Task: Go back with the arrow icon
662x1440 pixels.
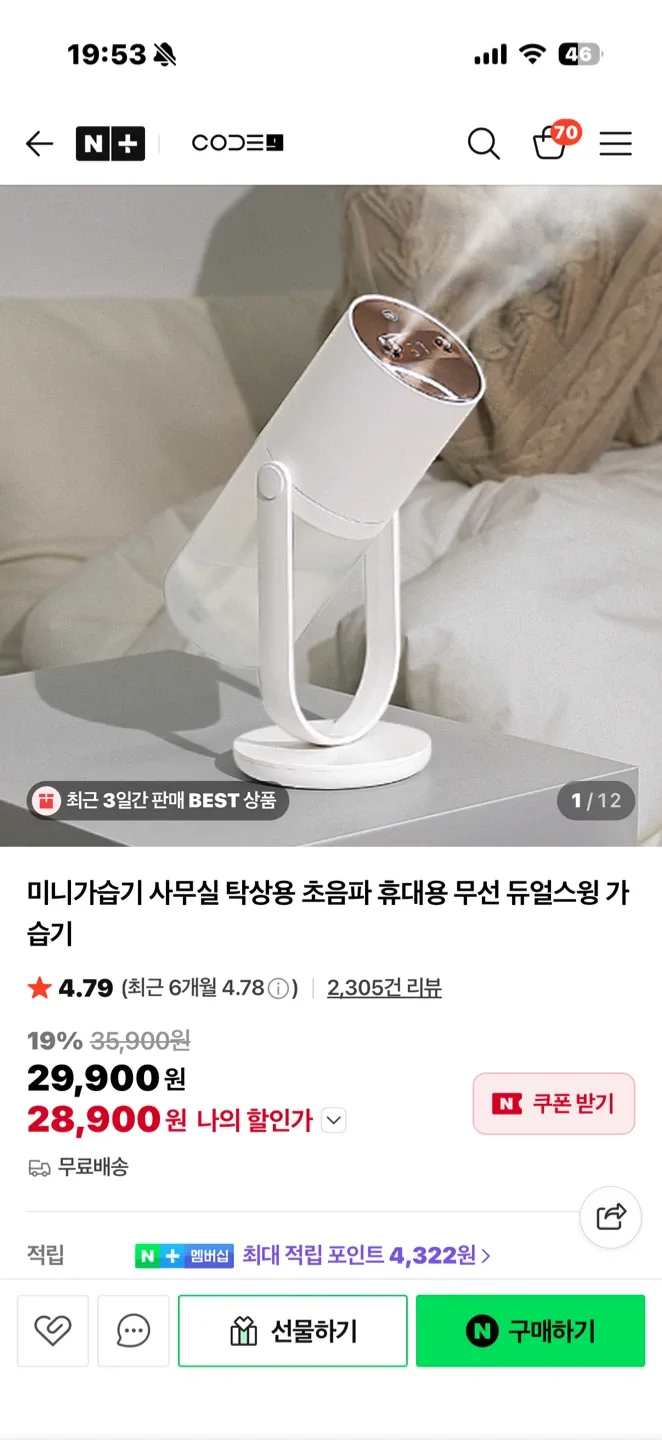Action: tap(39, 144)
